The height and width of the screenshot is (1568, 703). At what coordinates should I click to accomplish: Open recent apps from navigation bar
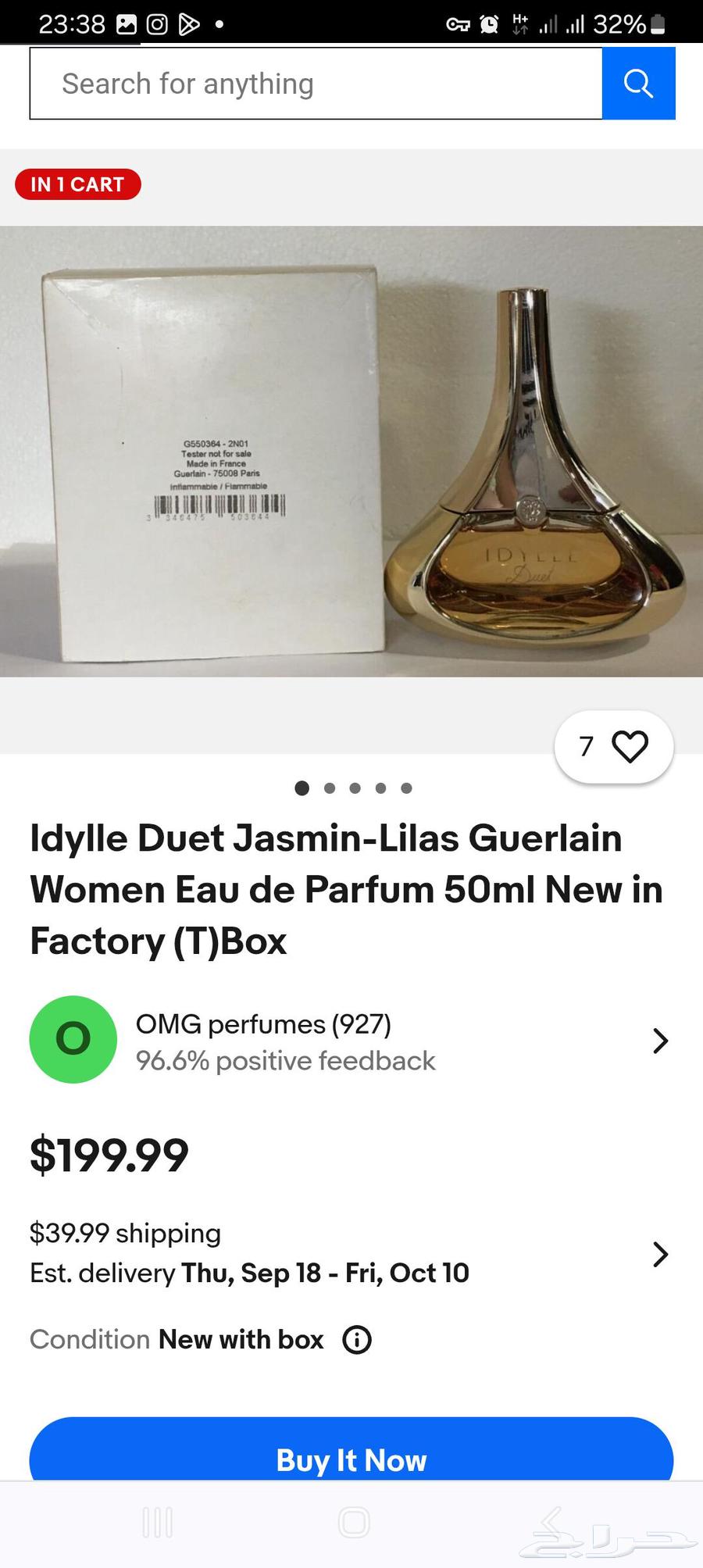(x=158, y=1522)
